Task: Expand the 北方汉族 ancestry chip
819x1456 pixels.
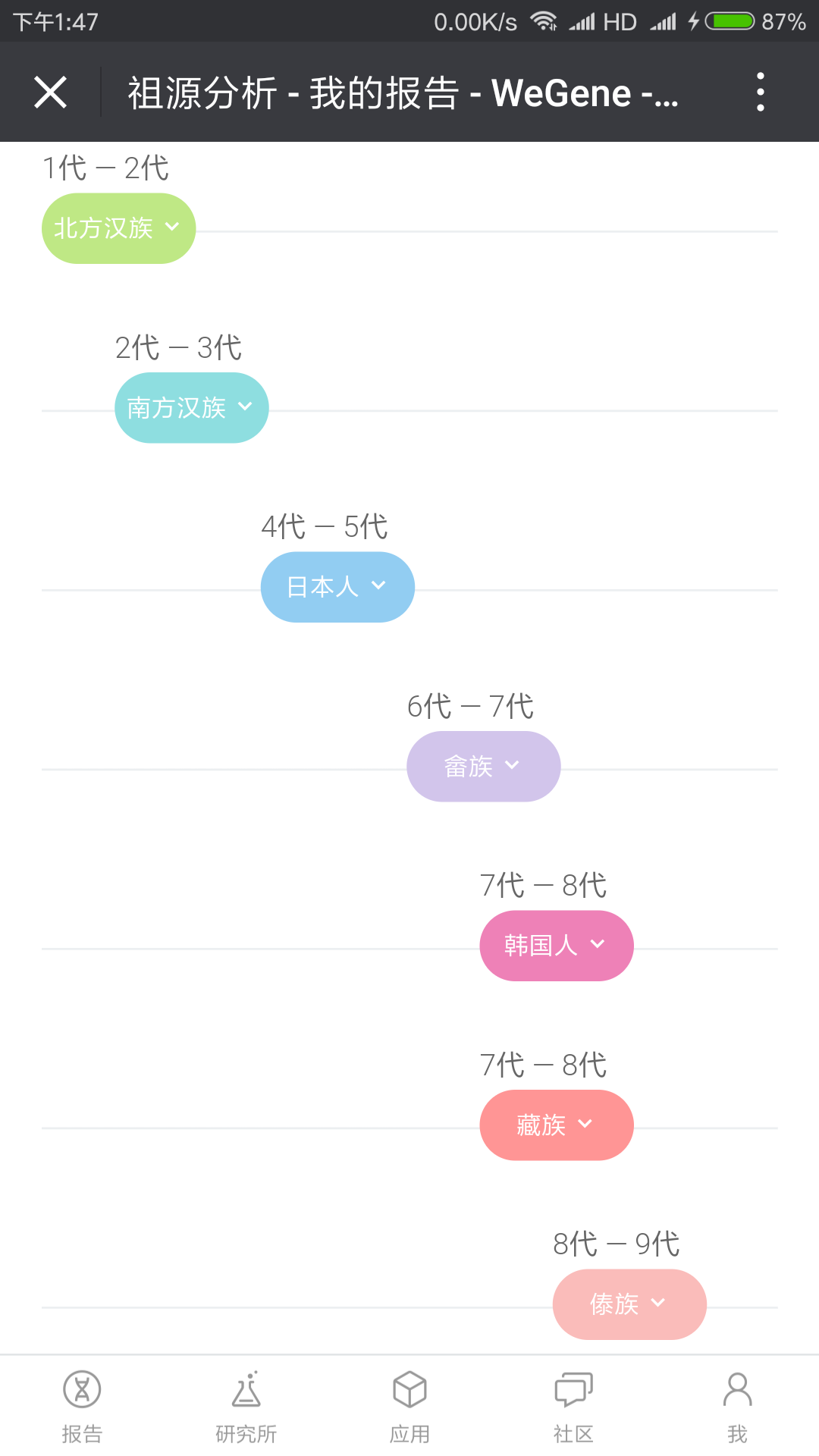Action: (x=119, y=228)
